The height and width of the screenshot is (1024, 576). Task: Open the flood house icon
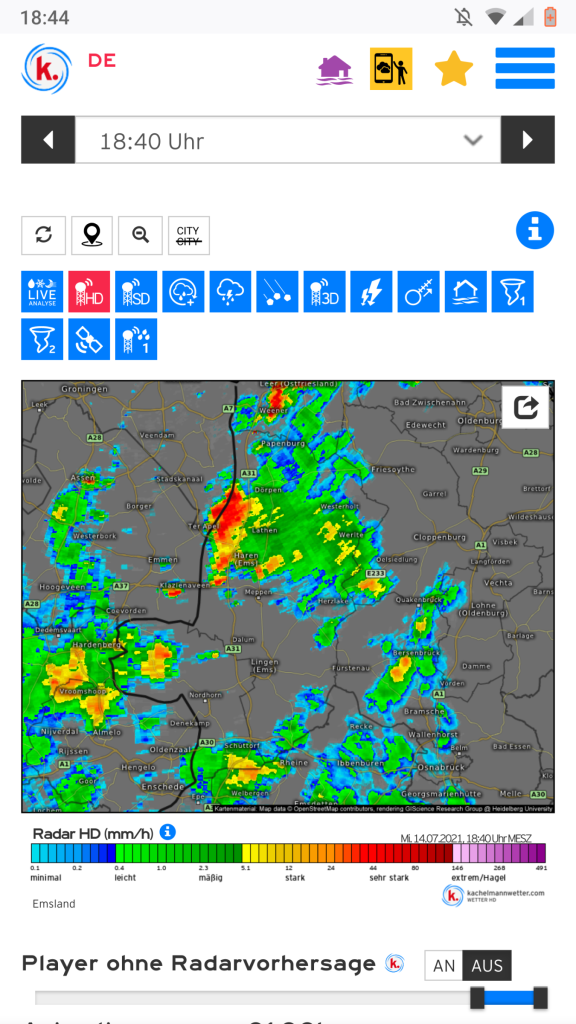tap(335, 70)
